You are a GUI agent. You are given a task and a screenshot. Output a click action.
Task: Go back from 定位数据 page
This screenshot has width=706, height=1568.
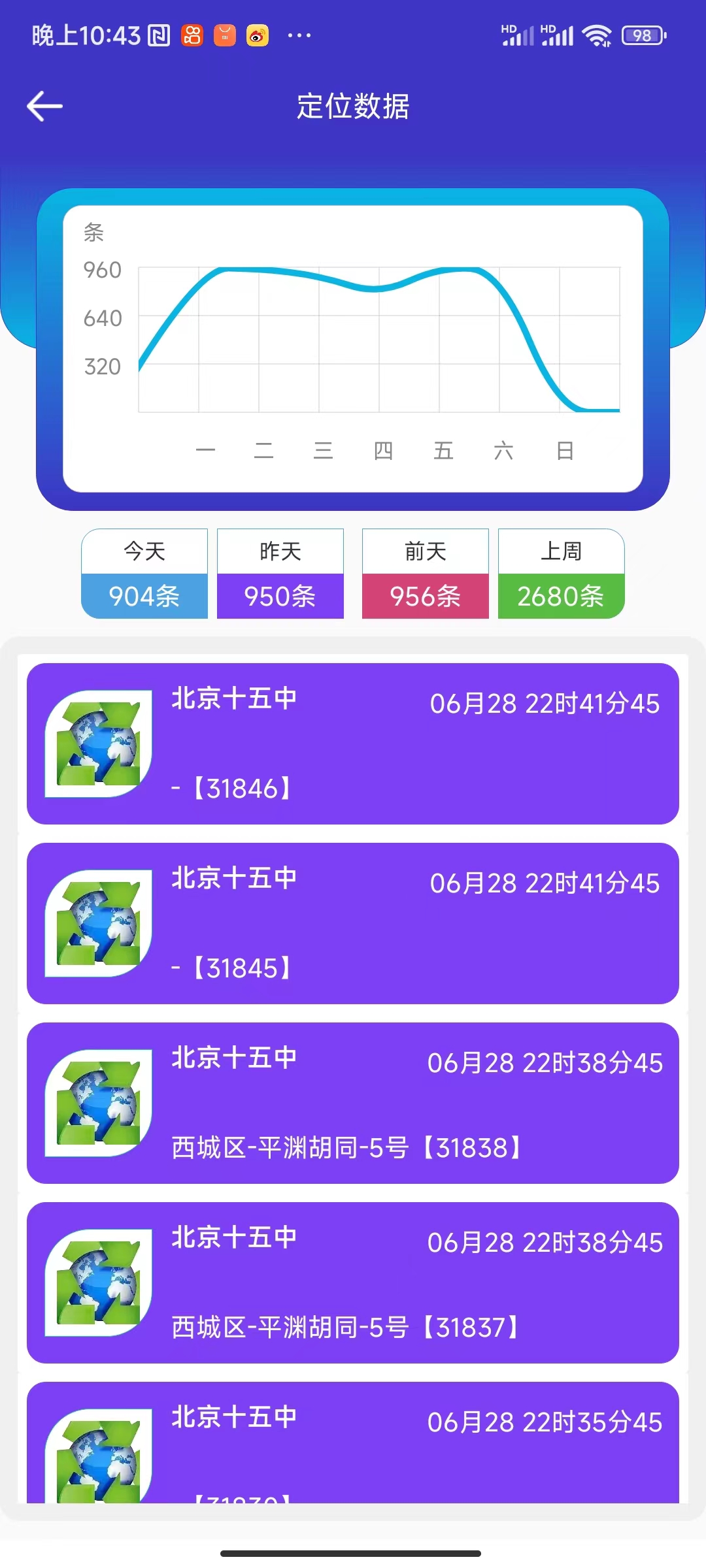point(44,106)
